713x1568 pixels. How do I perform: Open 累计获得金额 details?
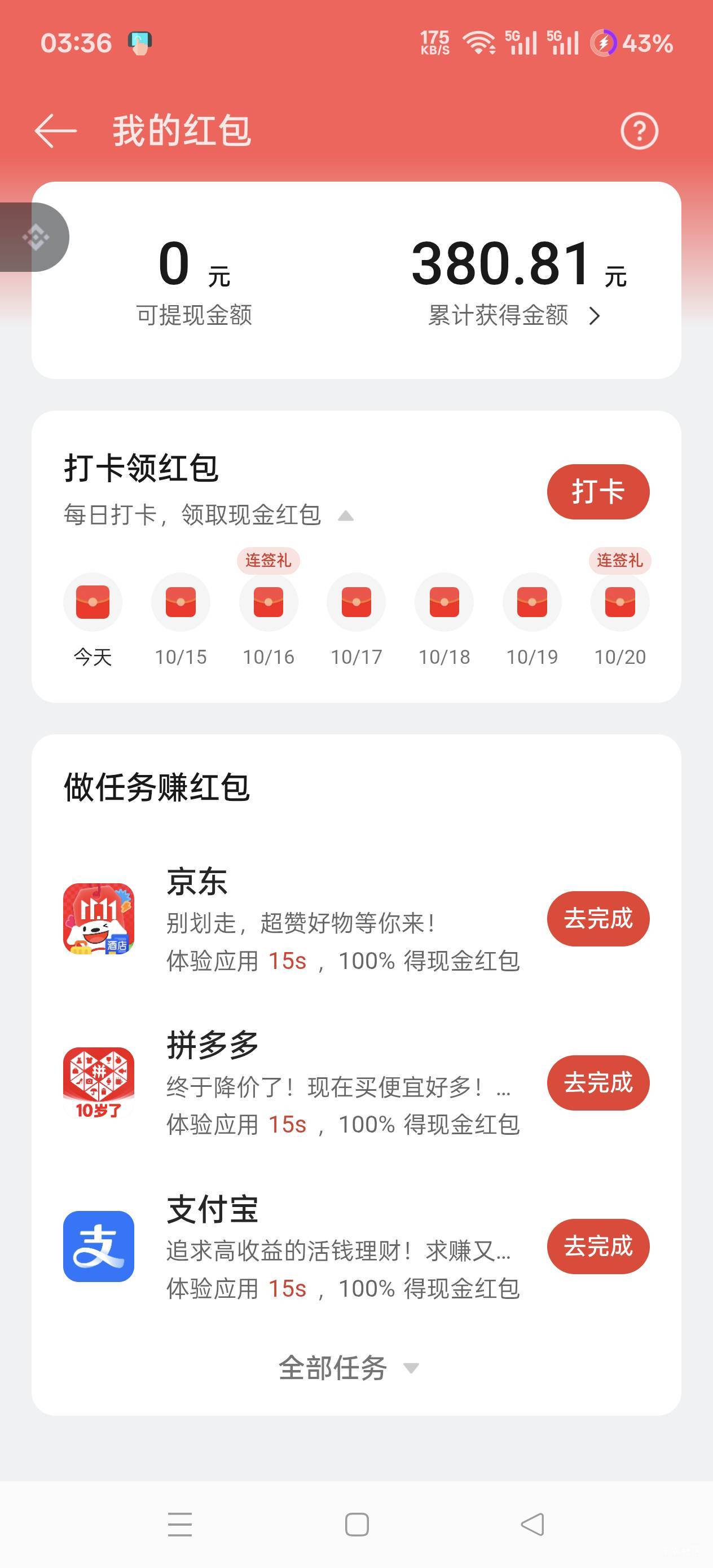(513, 315)
